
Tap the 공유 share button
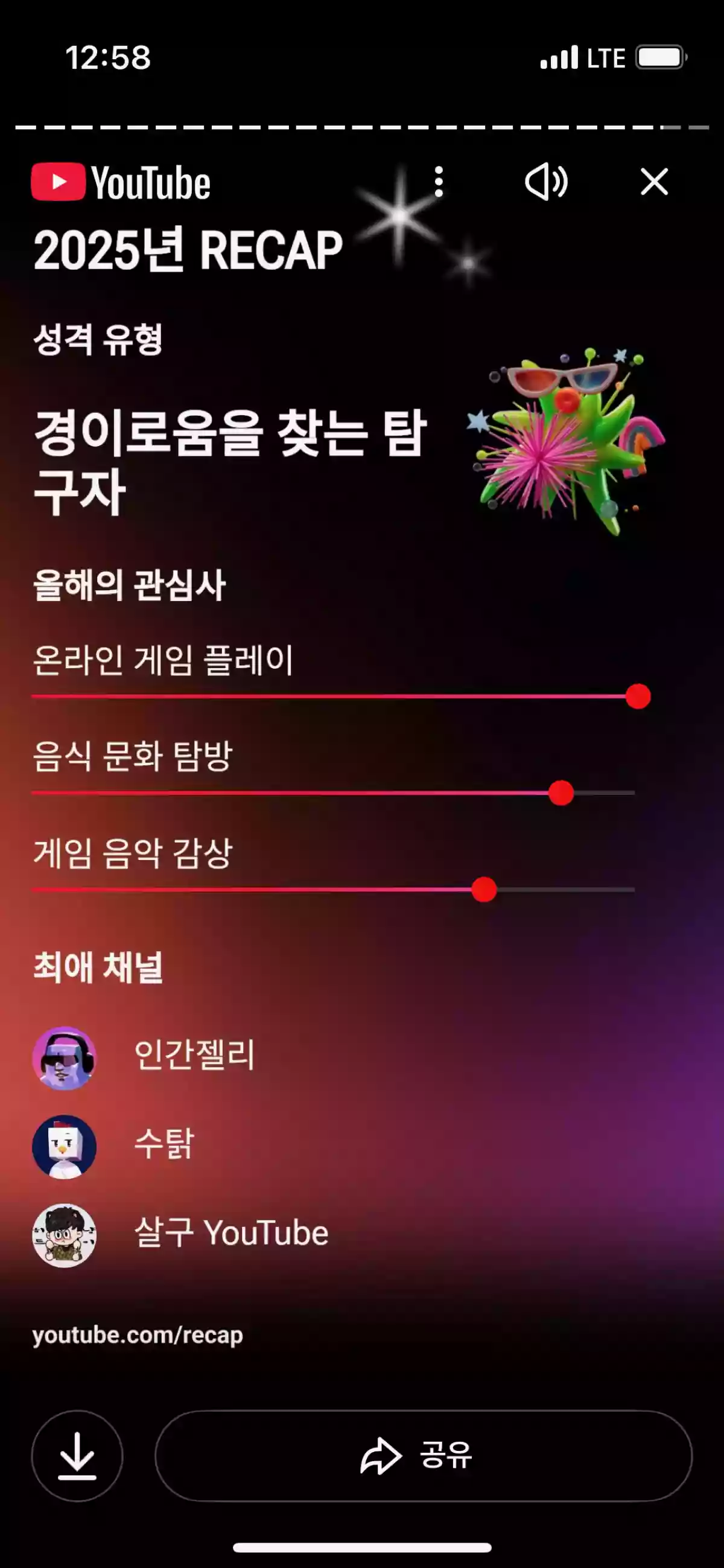click(424, 1456)
